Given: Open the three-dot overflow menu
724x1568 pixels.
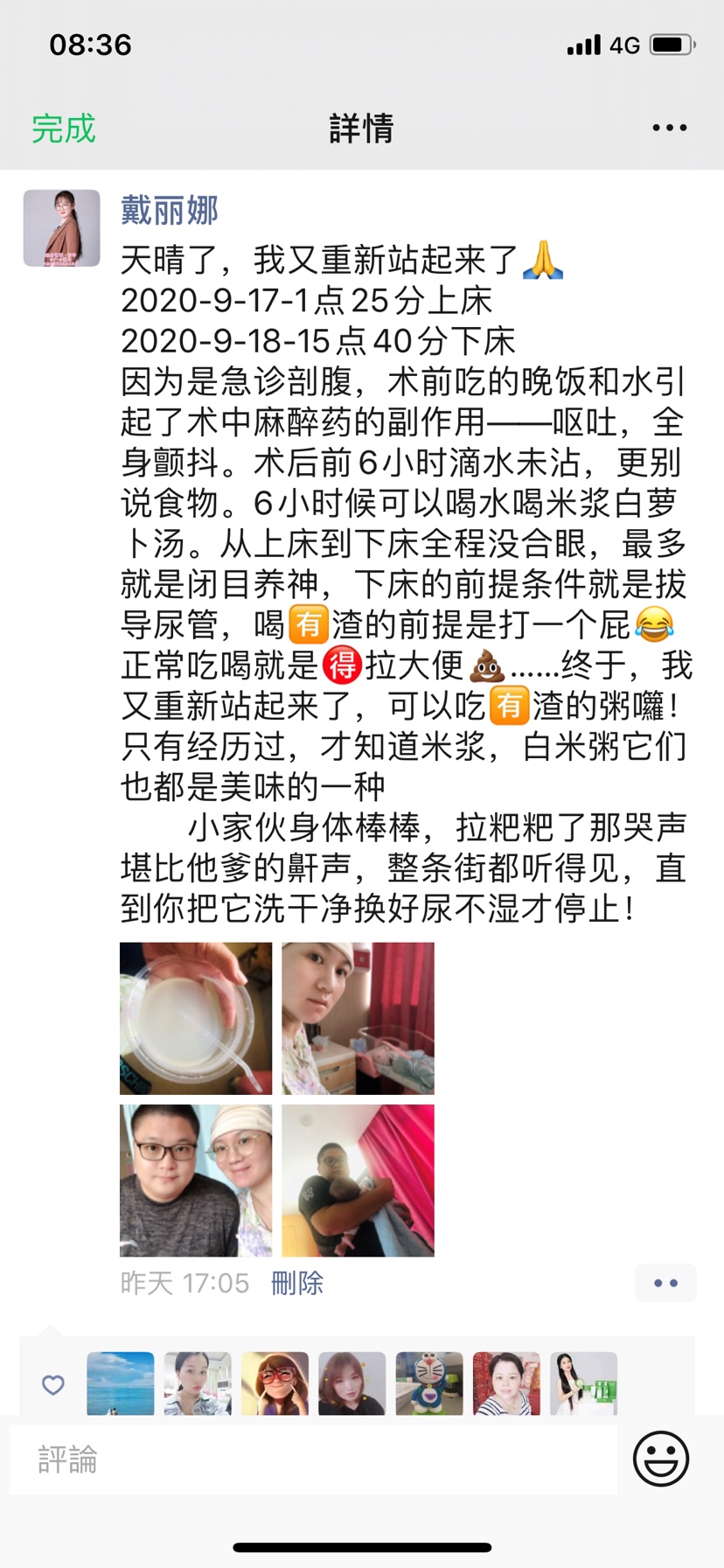Looking at the screenshot, I should 669,129.
